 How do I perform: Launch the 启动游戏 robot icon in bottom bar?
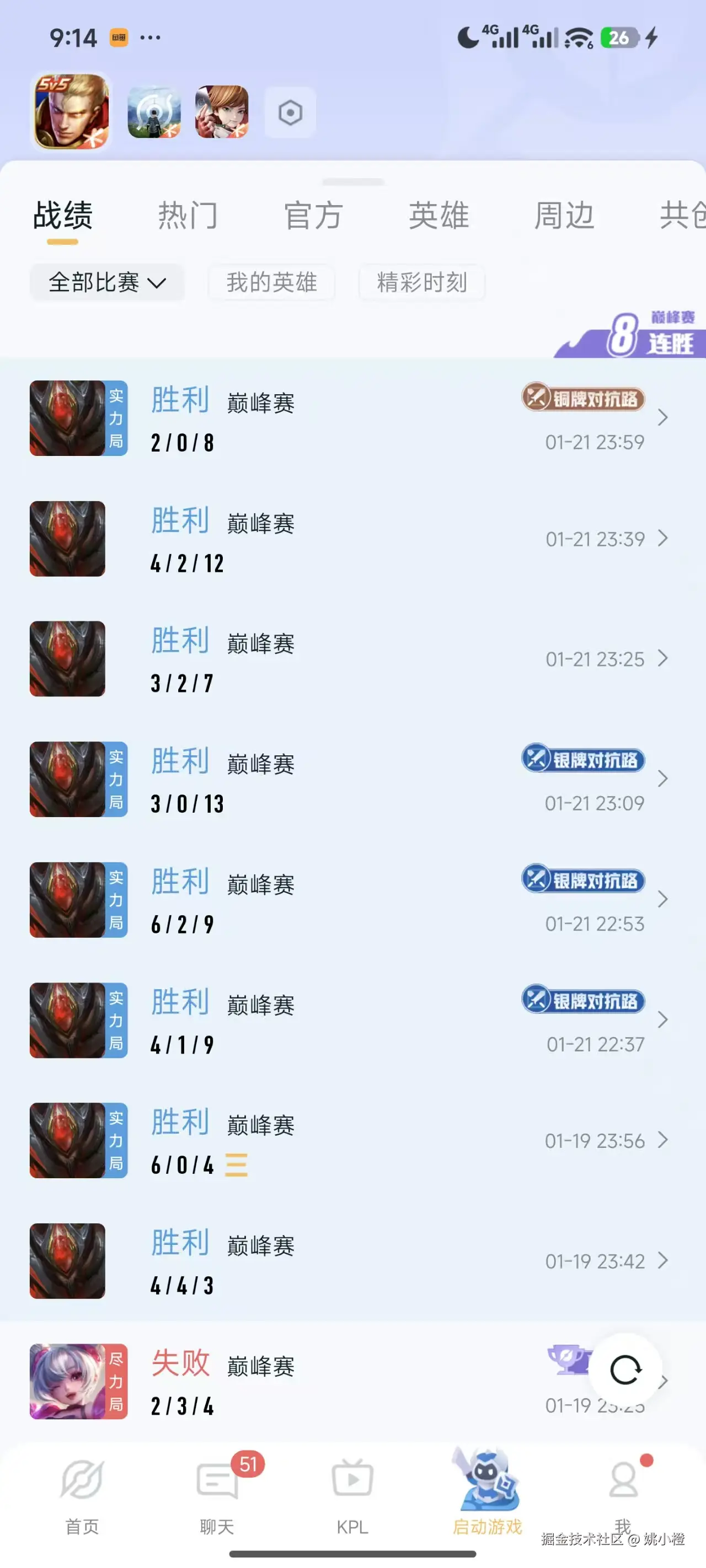click(x=486, y=1482)
